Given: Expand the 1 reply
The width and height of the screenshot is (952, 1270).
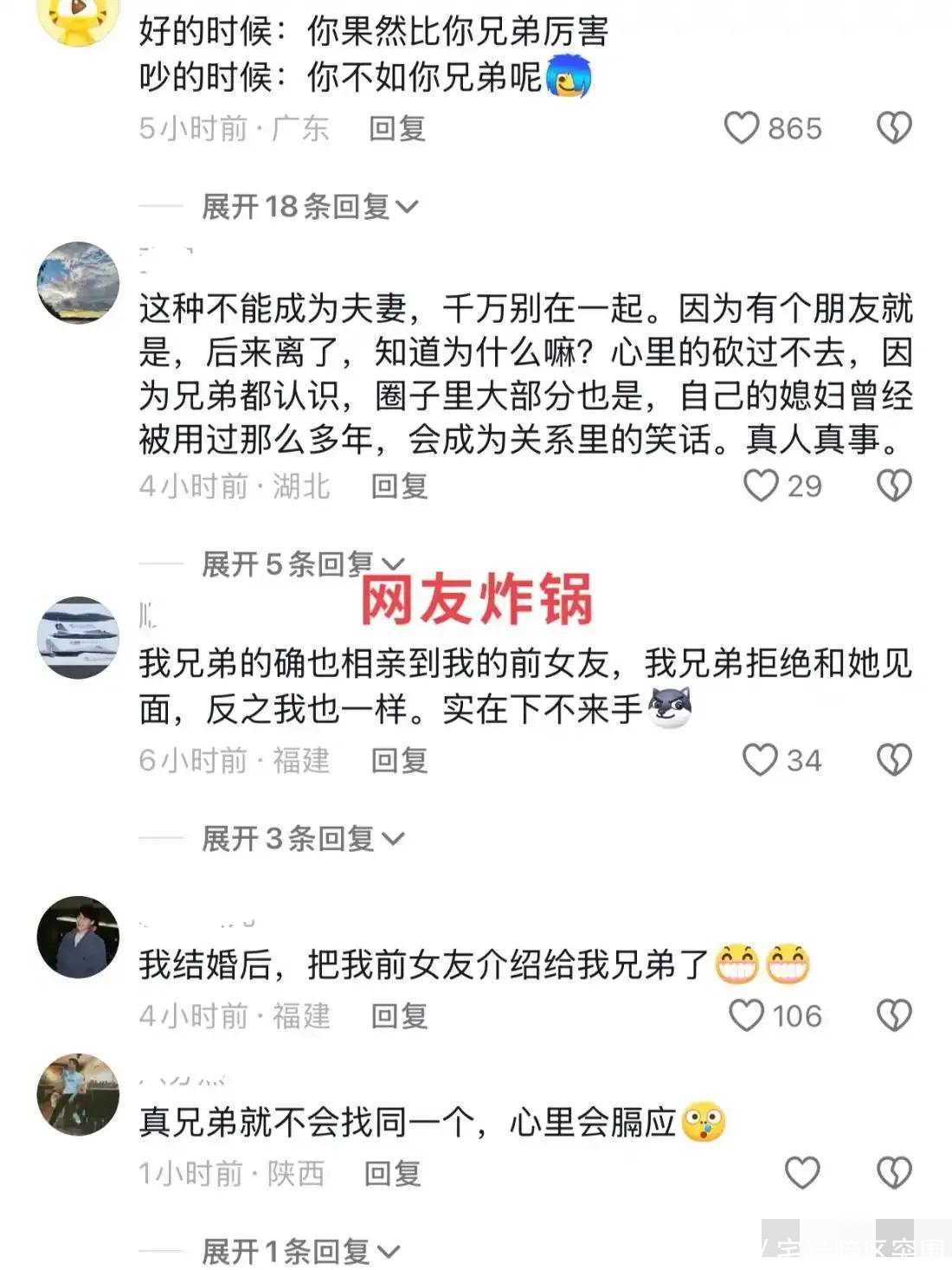Looking at the screenshot, I should click(x=299, y=1251).
